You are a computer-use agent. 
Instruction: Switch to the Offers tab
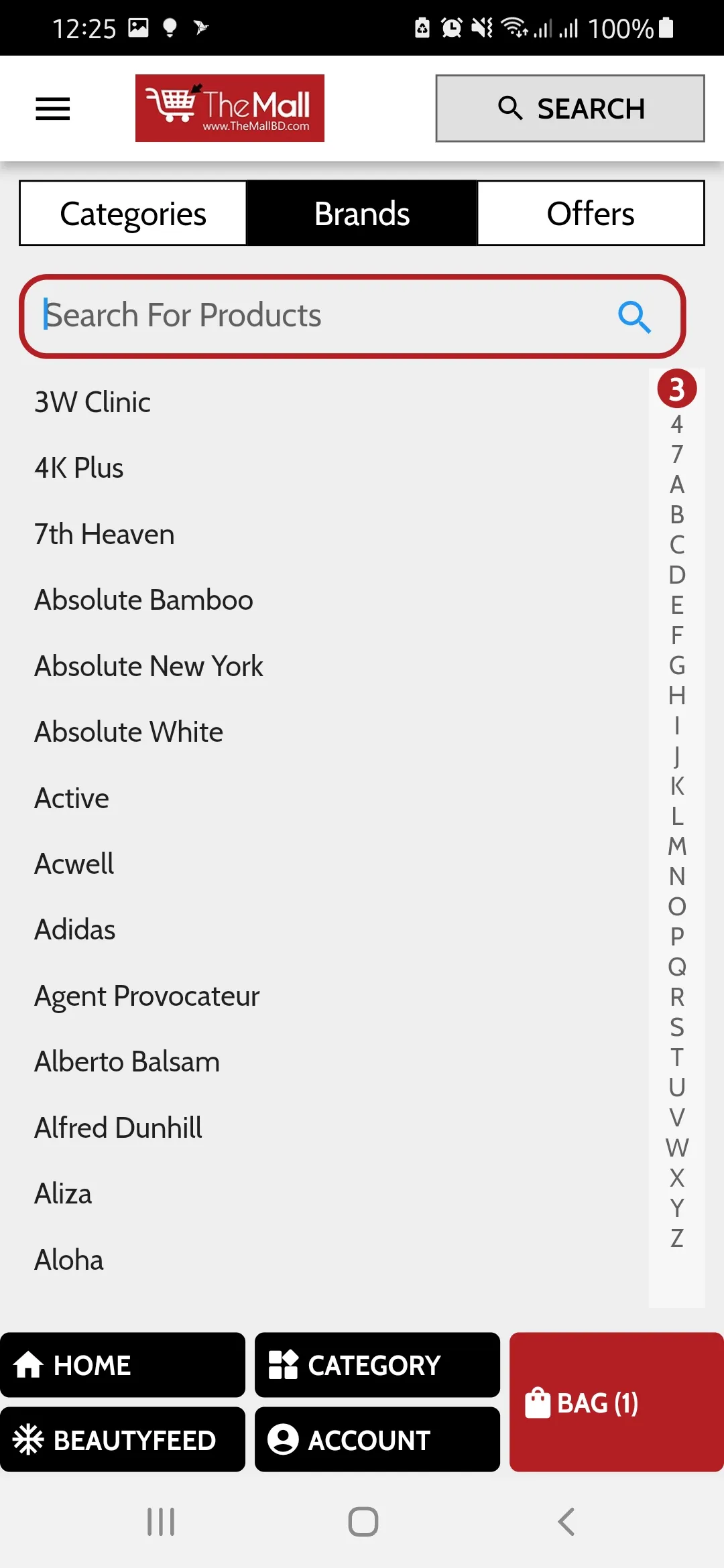pyautogui.click(x=591, y=213)
